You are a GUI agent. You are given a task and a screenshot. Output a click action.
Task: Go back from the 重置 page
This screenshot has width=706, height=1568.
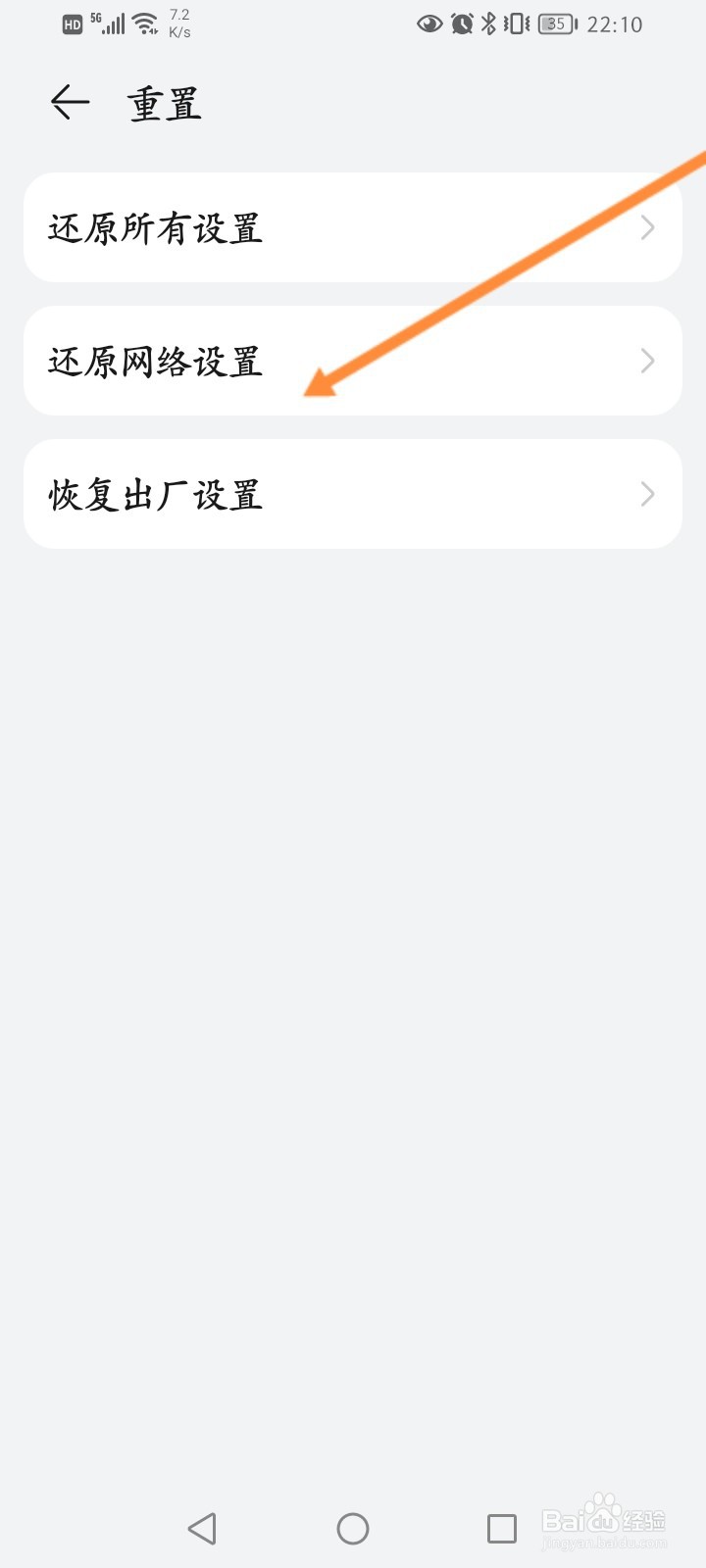pyautogui.click(x=71, y=102)
